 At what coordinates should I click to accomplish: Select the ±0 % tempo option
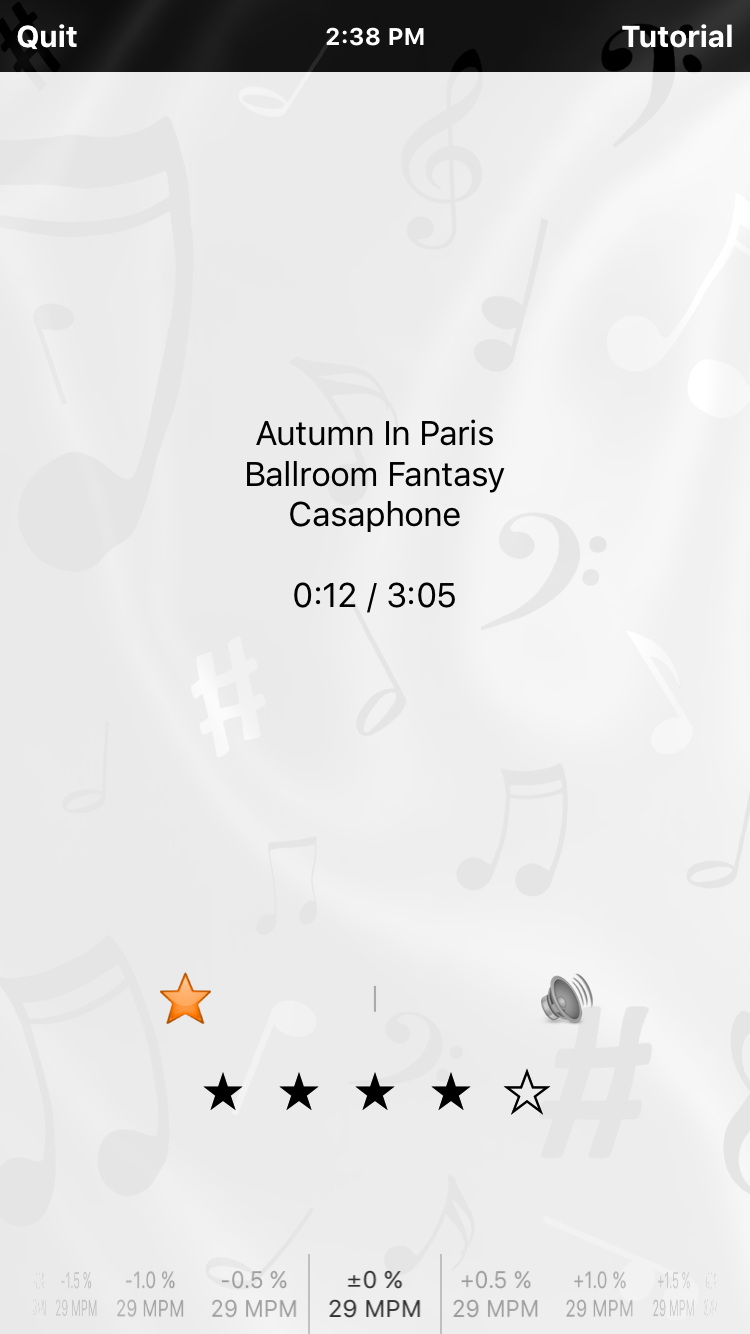(375, 1294)
